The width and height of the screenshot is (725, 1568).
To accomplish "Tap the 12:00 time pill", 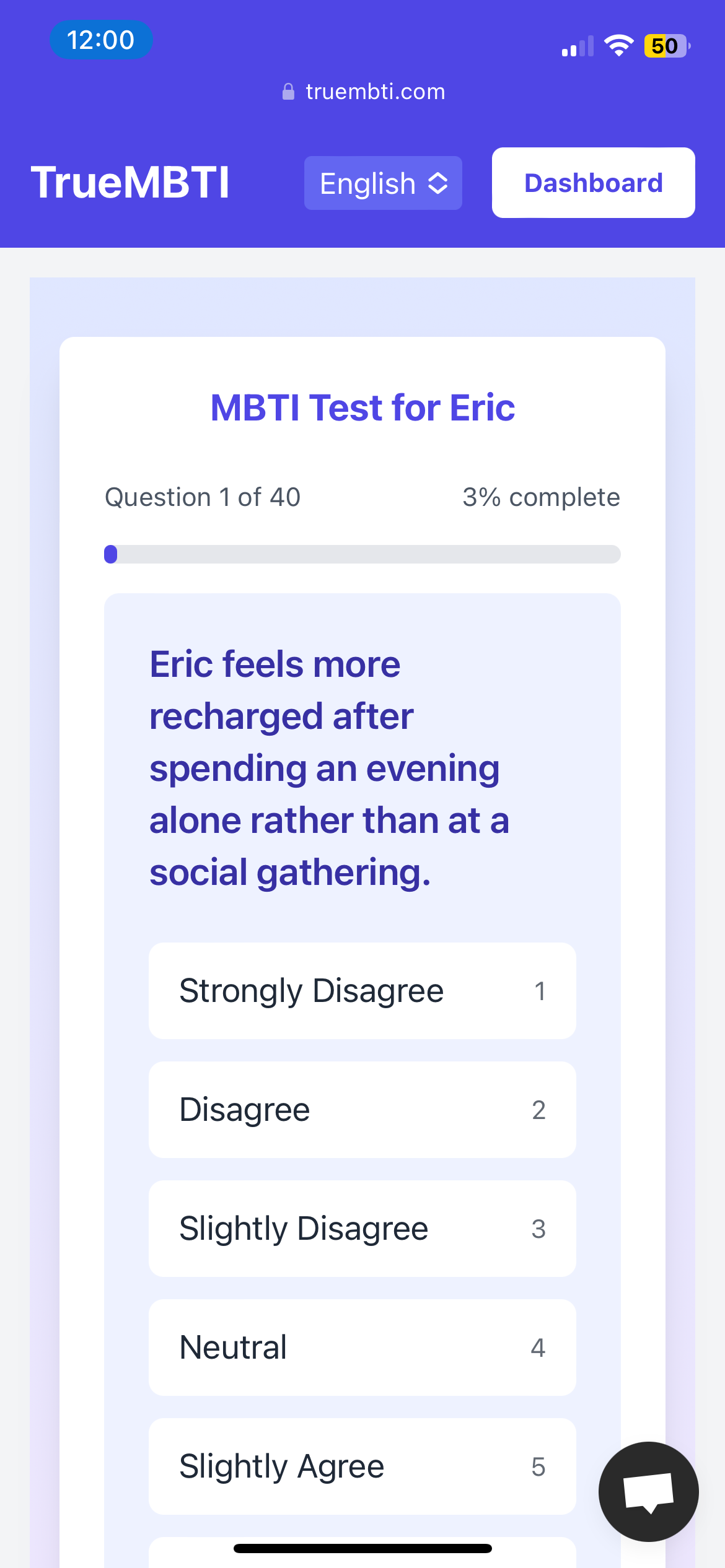I will pyautogui.click(x=101, y=39).
